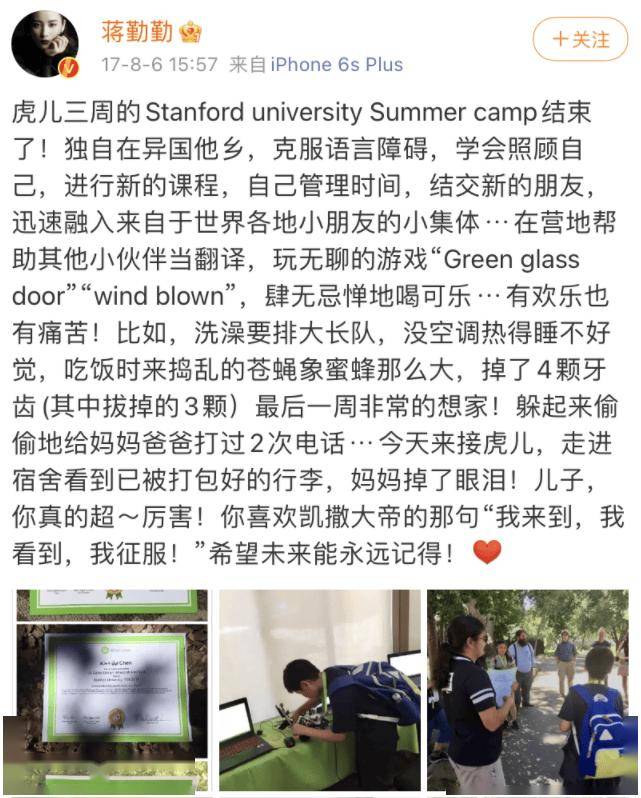Open 蒋勤勤's profile avatar
Viewport: 641px width, 798px height.
pos(45,45)
